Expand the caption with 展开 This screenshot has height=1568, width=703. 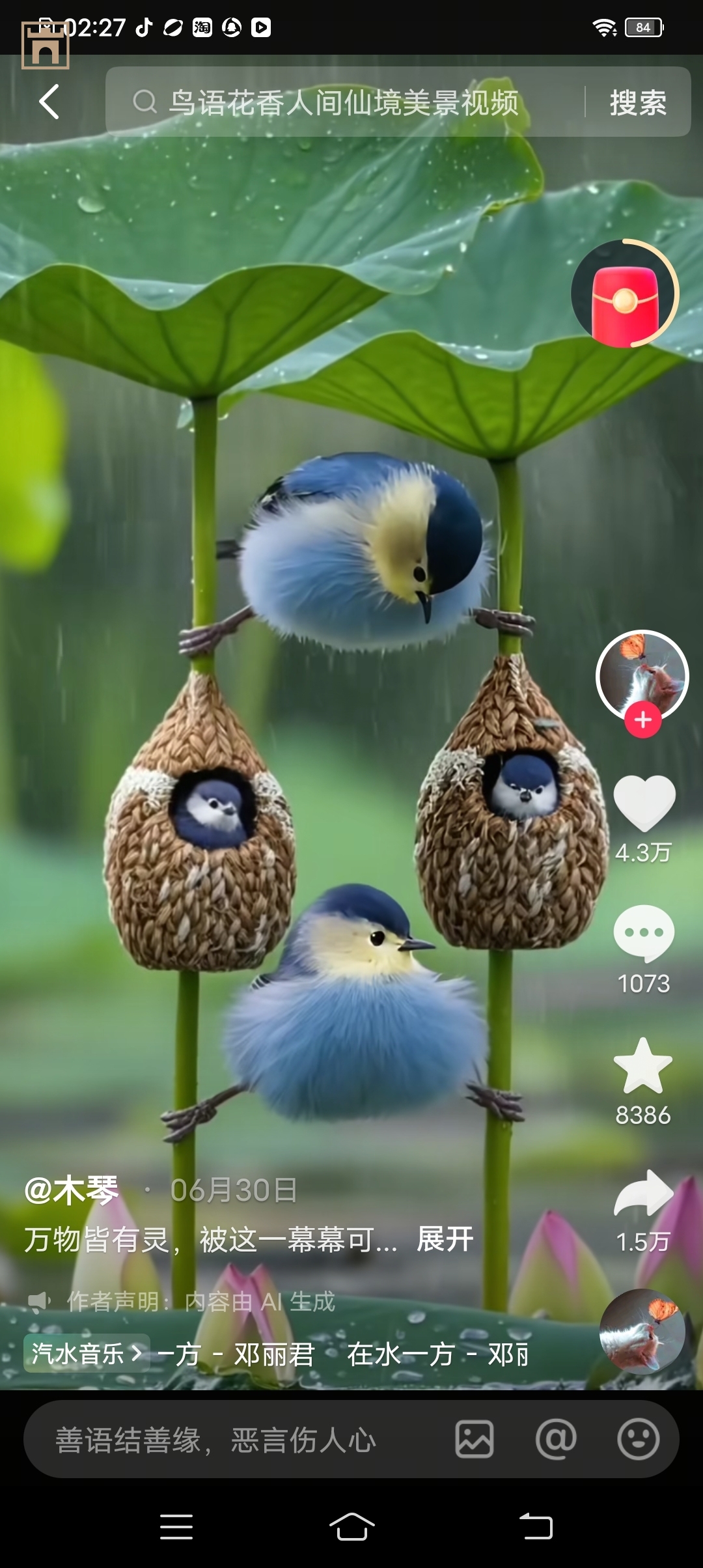445,1239
